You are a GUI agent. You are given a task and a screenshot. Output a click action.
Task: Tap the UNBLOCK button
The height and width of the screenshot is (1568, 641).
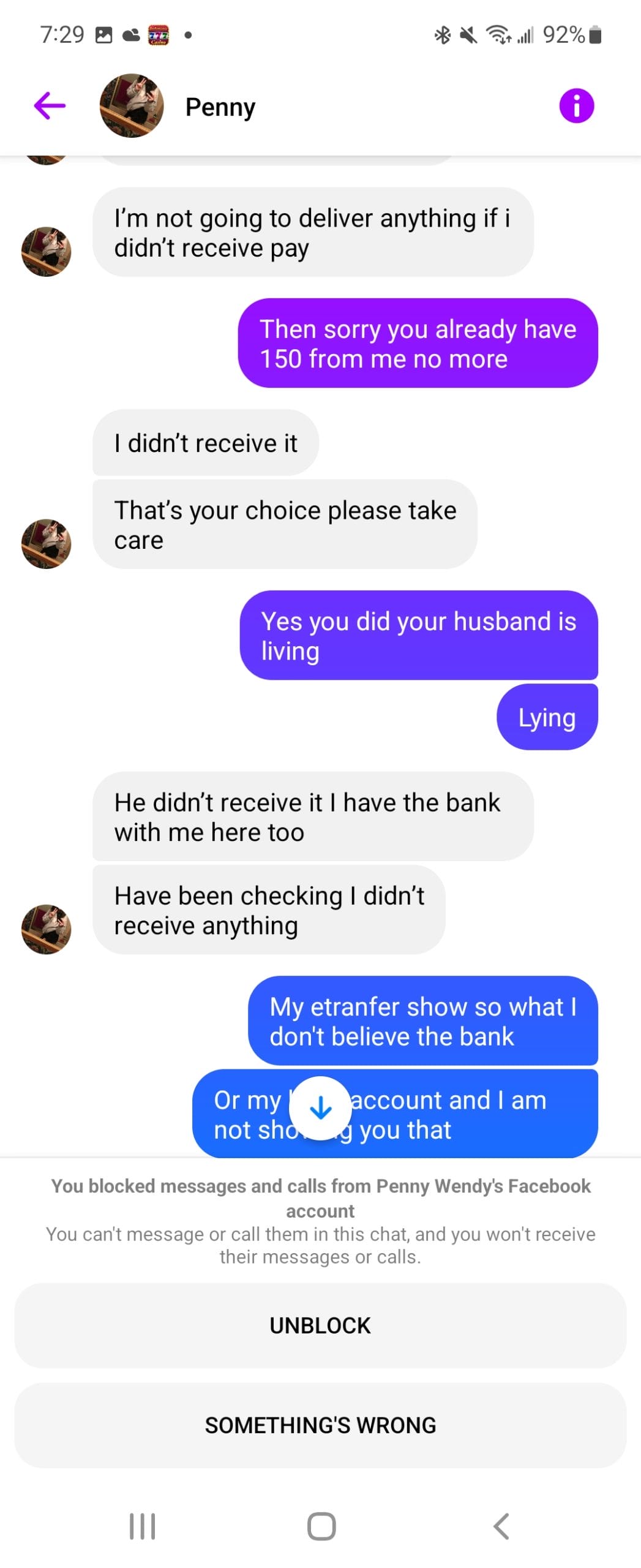click(320, 1324)
